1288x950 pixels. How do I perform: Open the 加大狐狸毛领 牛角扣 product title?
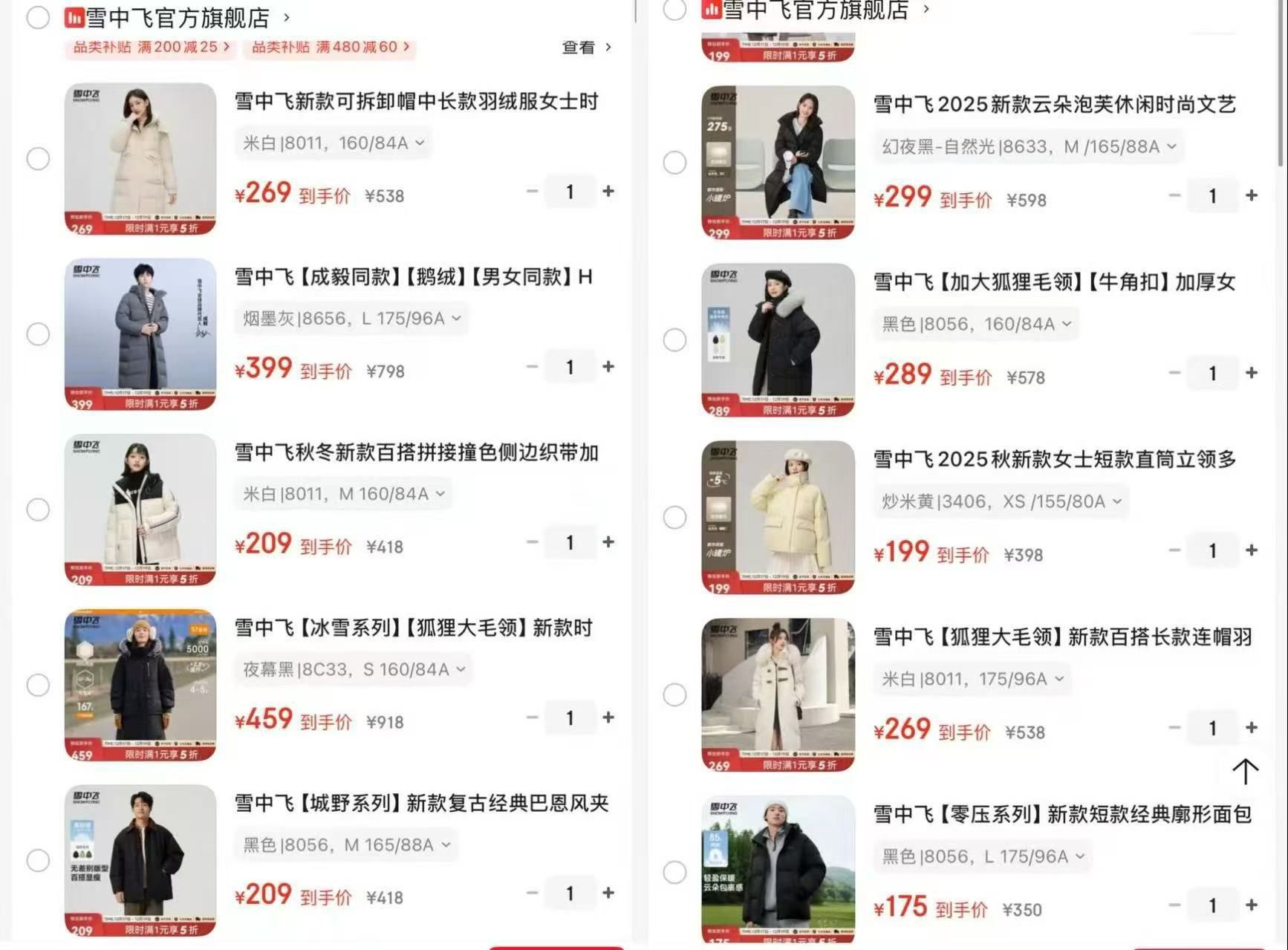point(1054,282)
